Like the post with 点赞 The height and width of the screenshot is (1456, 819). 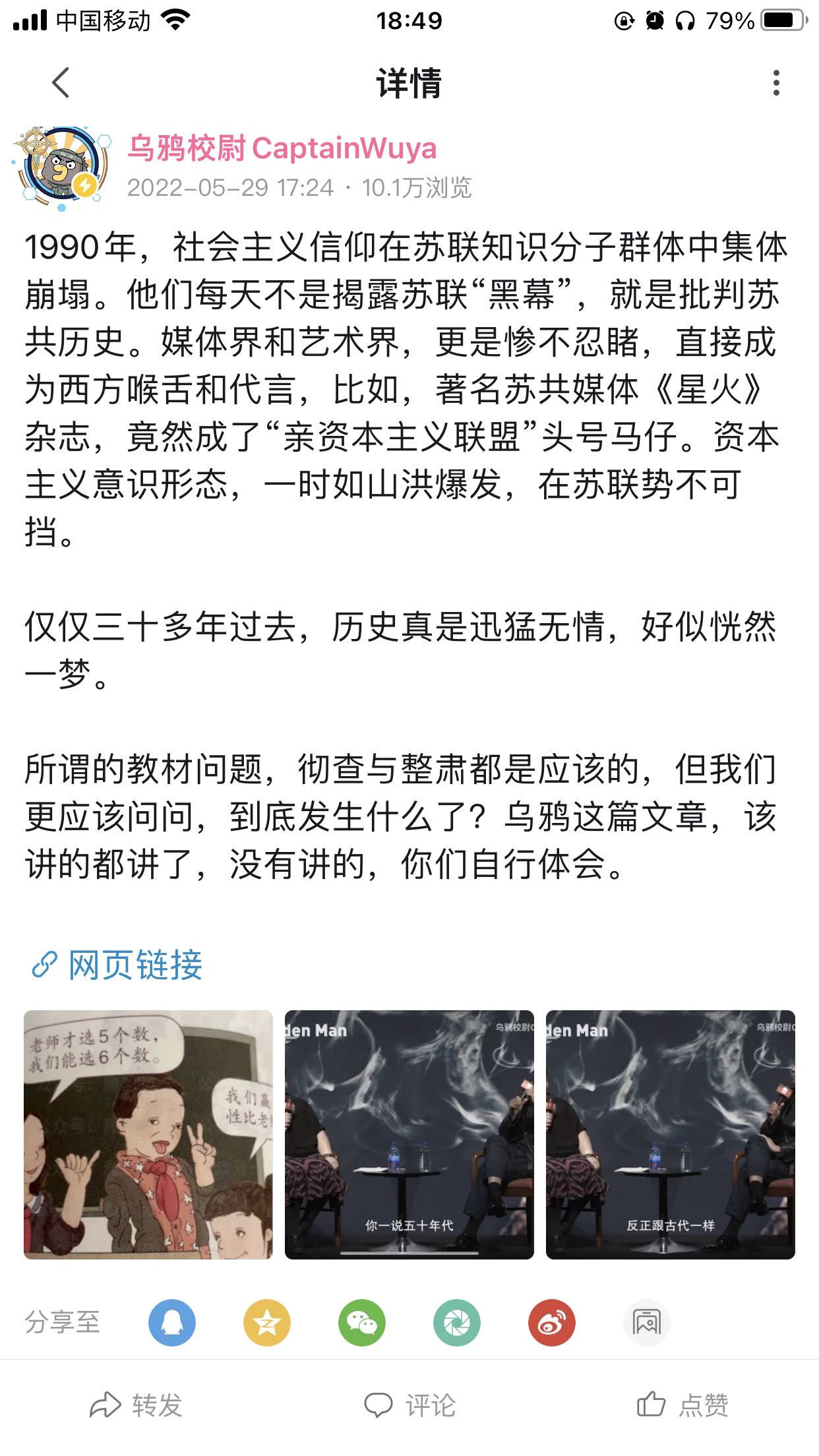point(682,1405)
